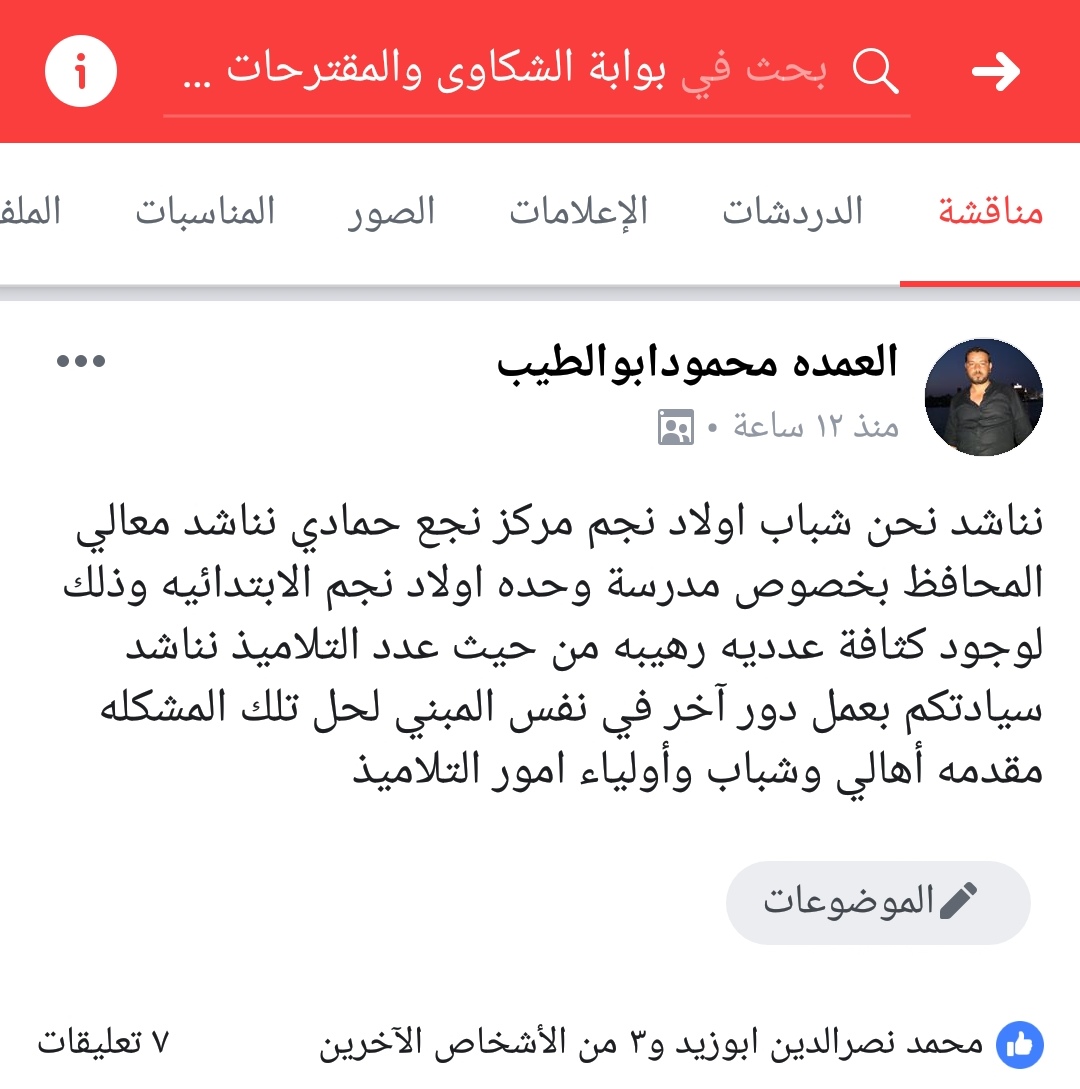The image size is (1080, 1089).
Task: Tap the الموضوعات topics button
Action: (x=877, y=902)
